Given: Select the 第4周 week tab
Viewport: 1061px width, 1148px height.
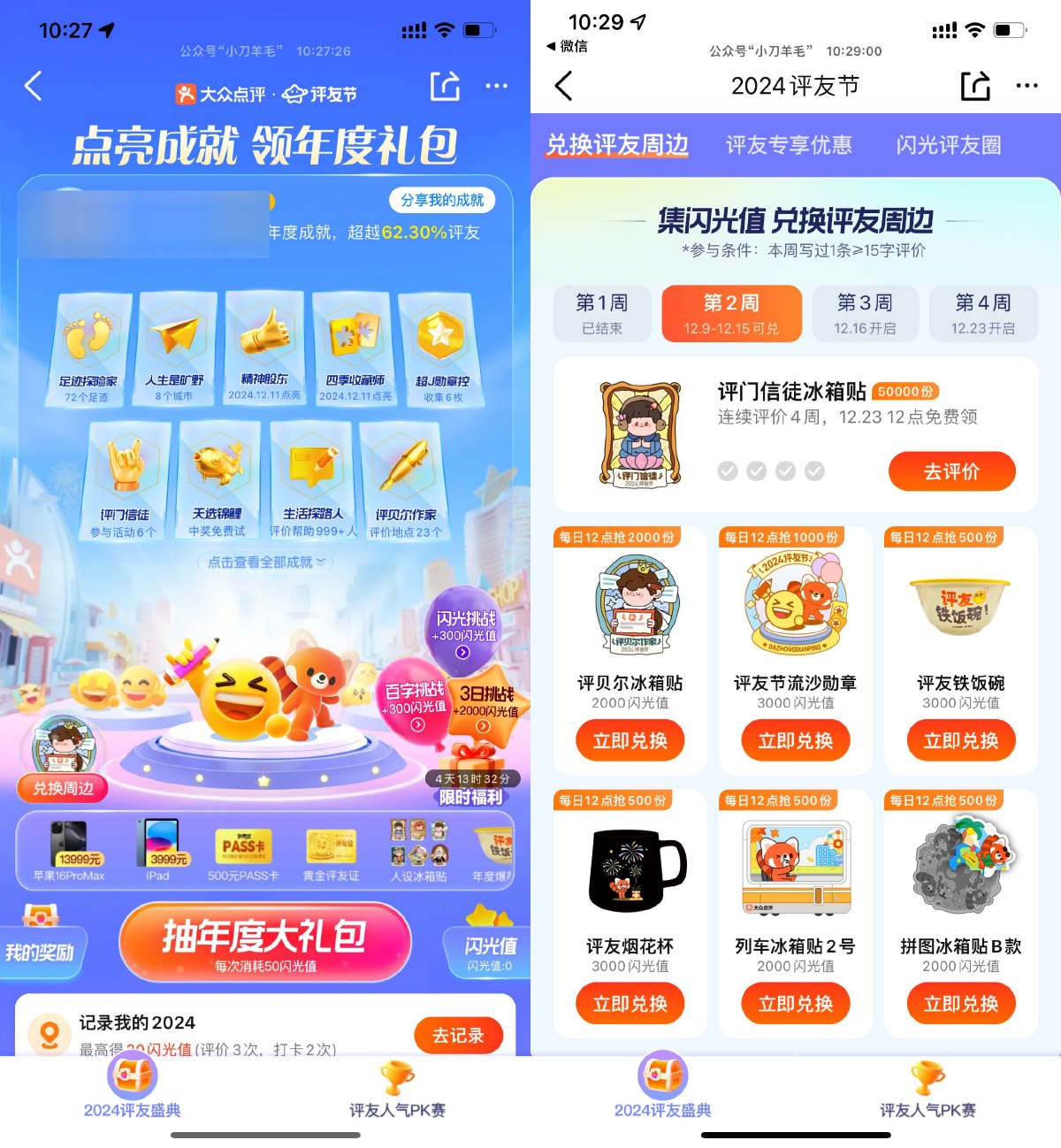Looking at the screenshot, I should click(982, 313).
